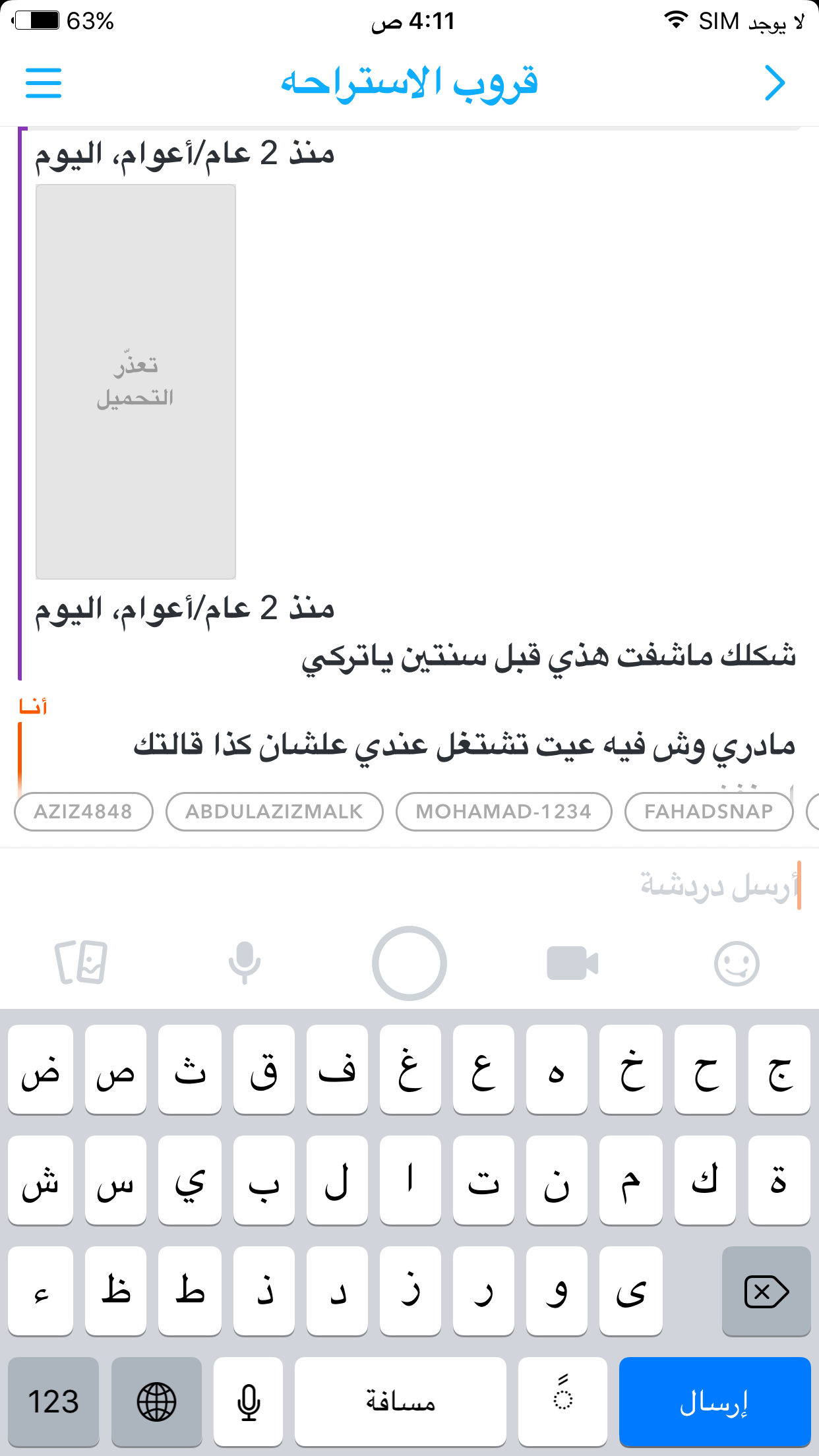Switch to the 123 numbers keyboard

pos(53,1401)
